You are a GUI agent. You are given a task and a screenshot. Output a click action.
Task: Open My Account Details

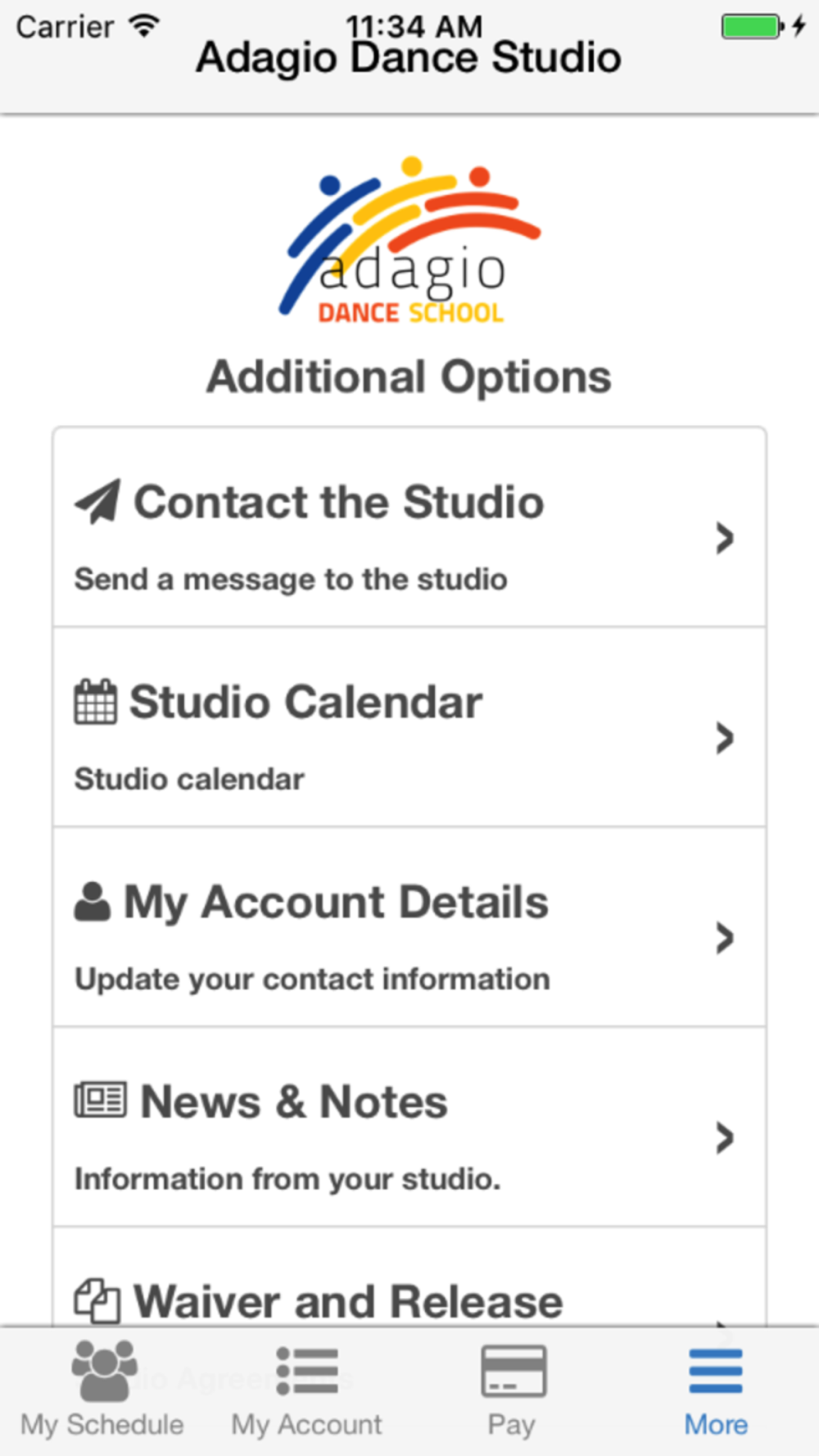point(409,928)
